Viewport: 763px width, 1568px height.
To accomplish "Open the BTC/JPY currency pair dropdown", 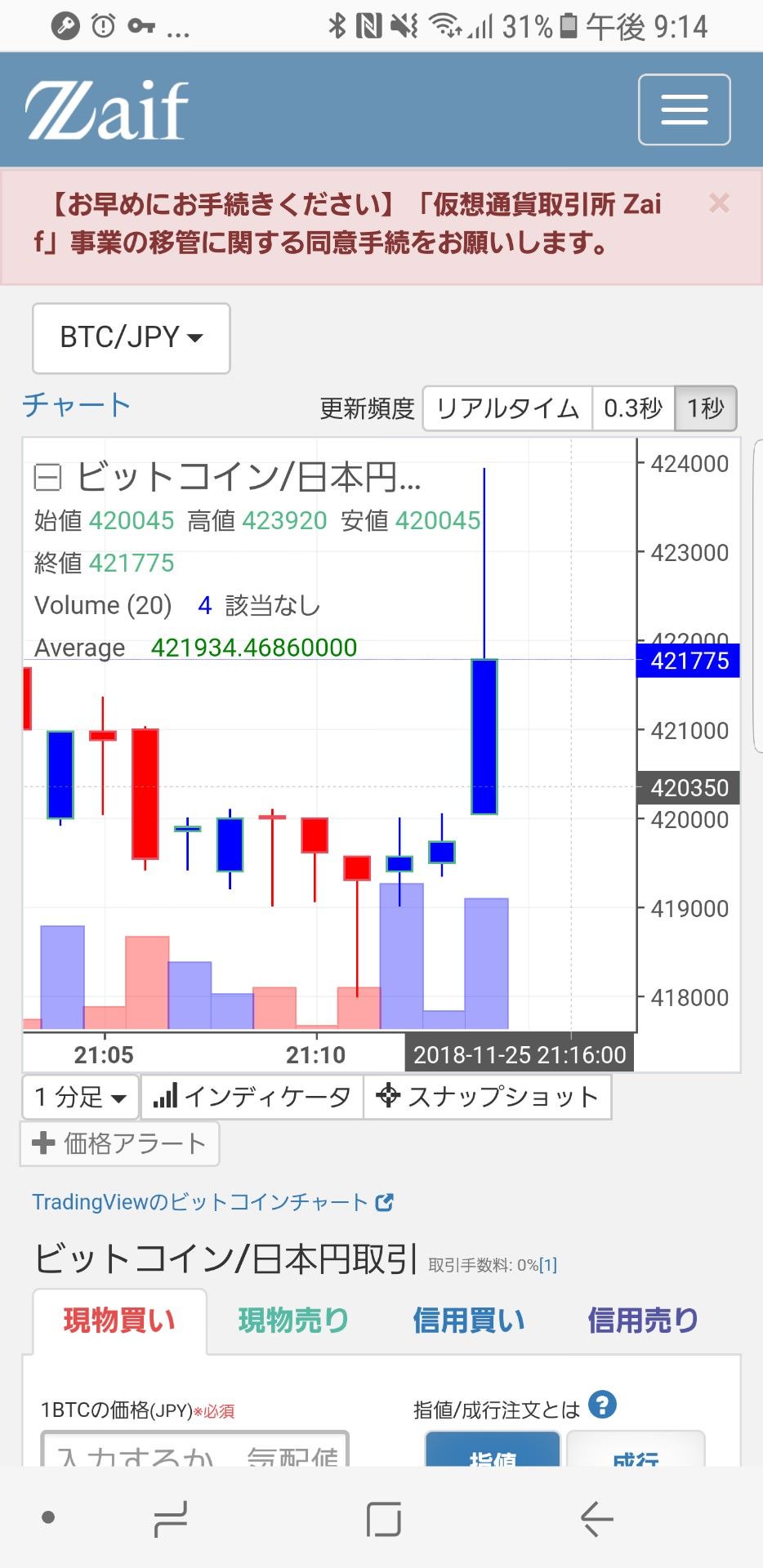I will coord(132,337).
